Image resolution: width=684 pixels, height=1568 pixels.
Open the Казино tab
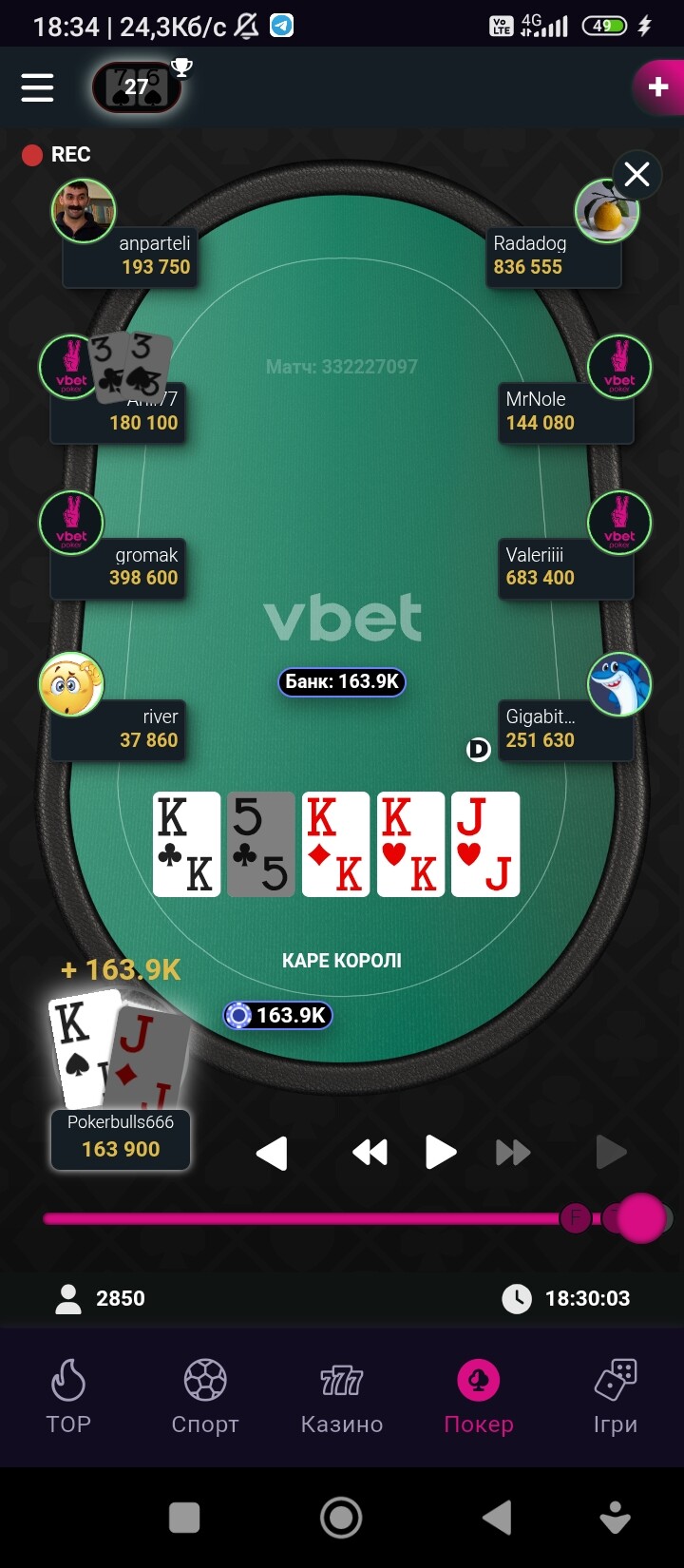point(342,1396)
